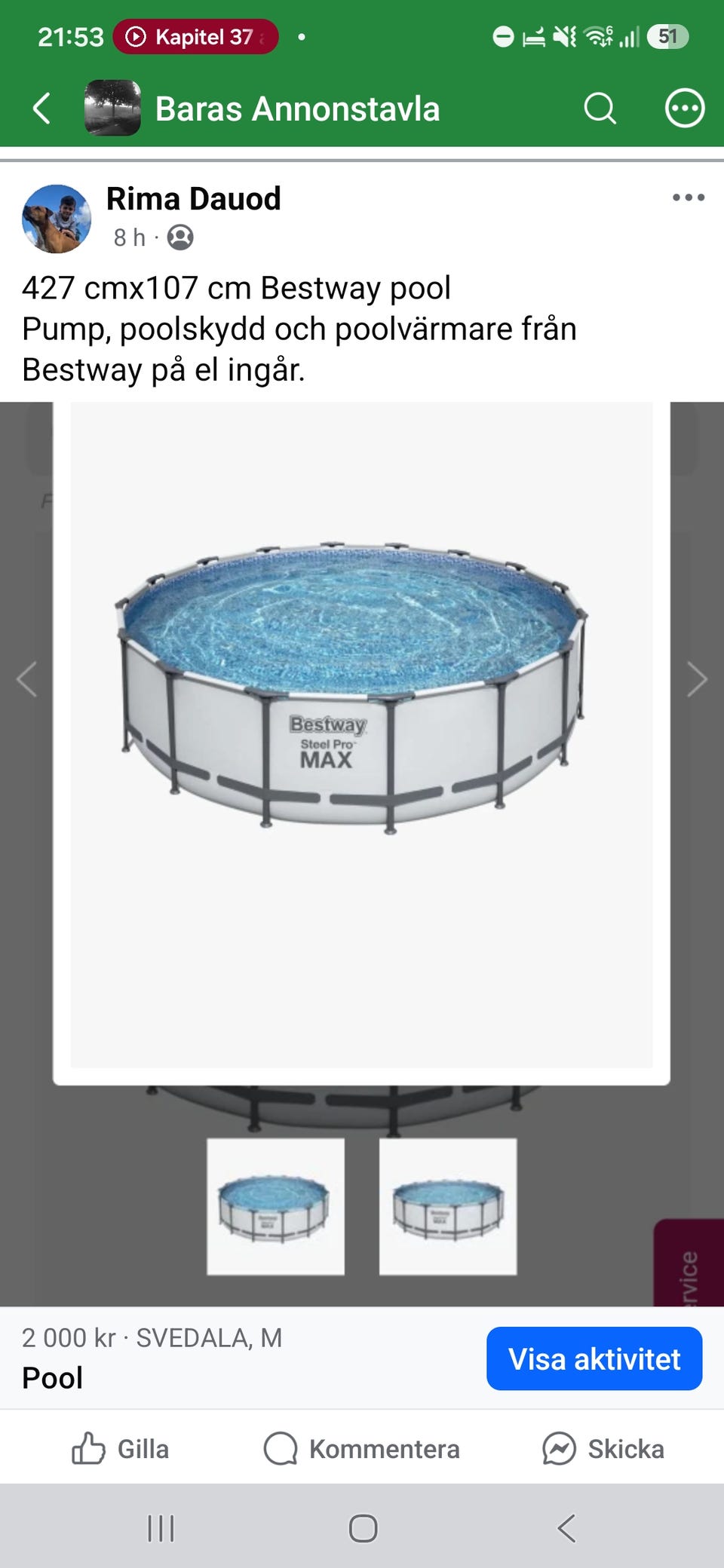724x1568 pixels.
Task: Go to the home screen
Action: pos(363,1528)
